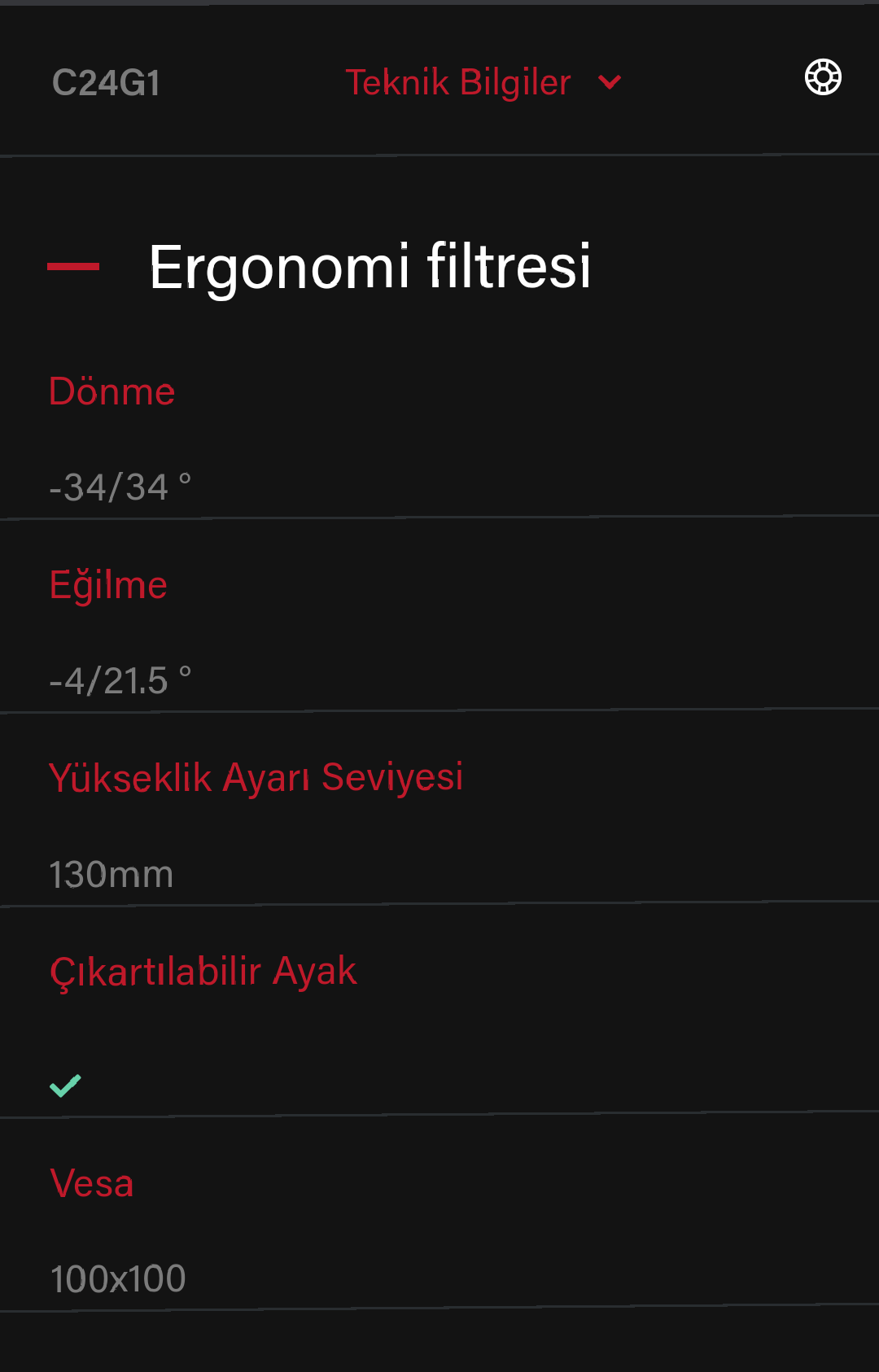Open the support lifebuoy icon
879x1372 pixels.
(823, 77)
